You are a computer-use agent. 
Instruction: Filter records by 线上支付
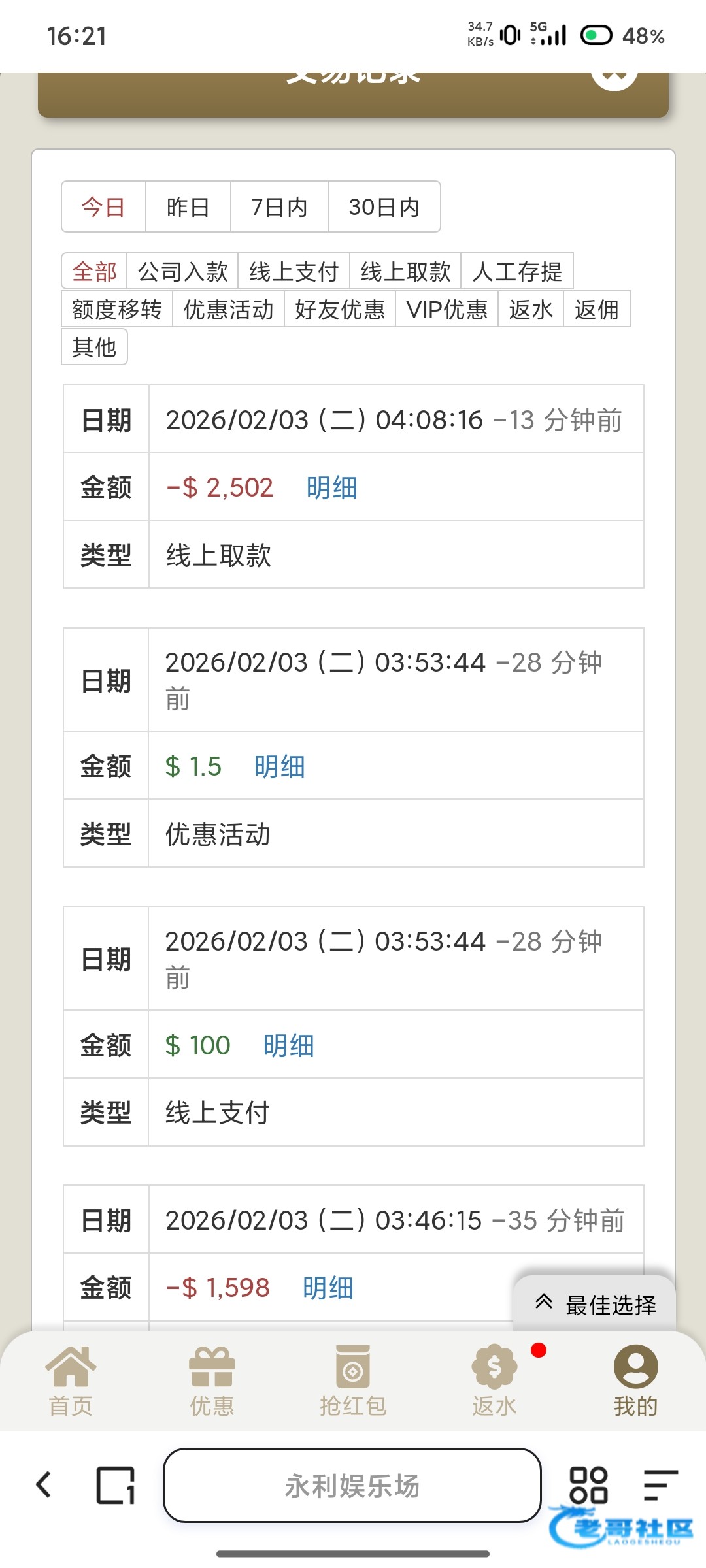[294, 271]
